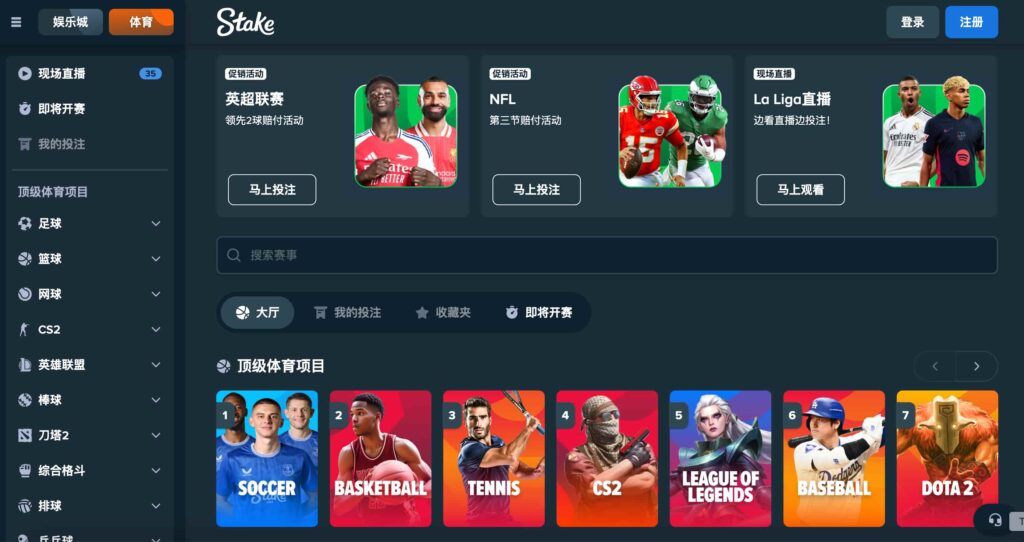Tap 马上观看 on La Liga直播 card
The image size is (1024, 542).
(x=800, y=189)
